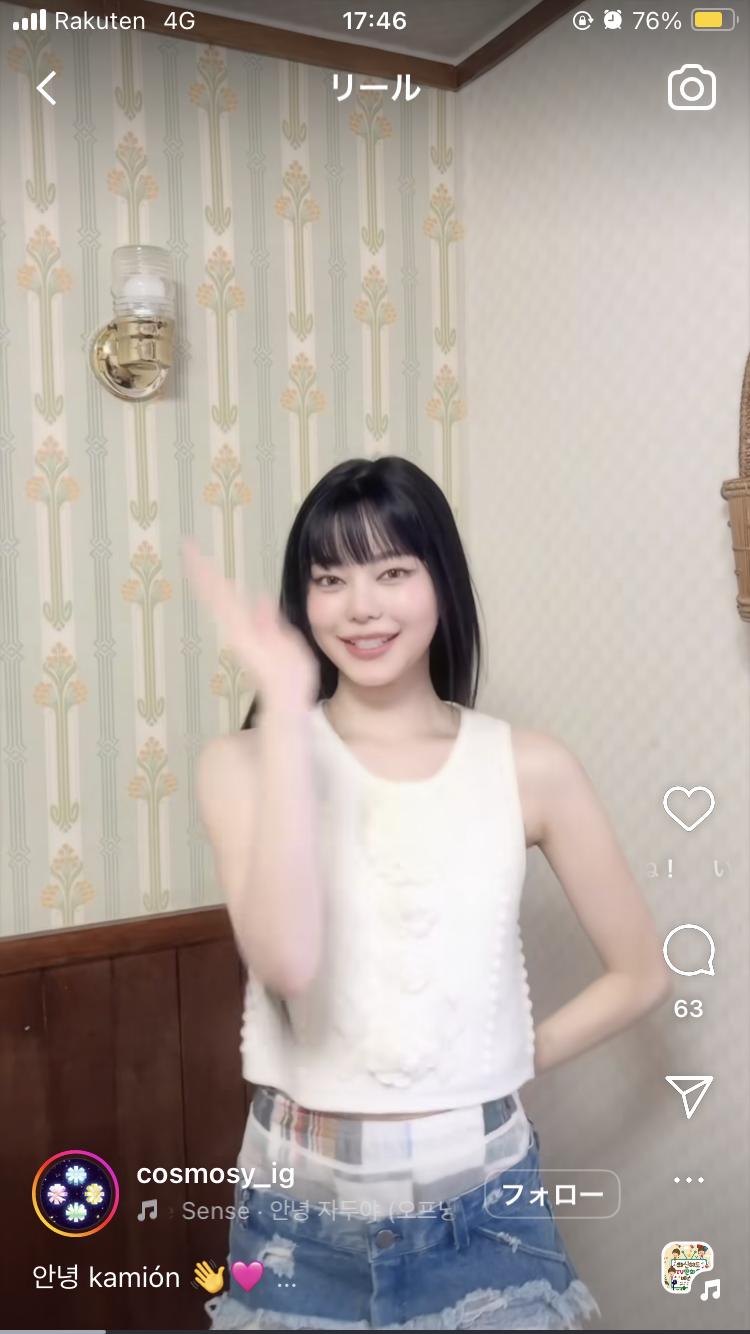
Task: Open the cosmosy_ig profile picture
Action: pos(76,1194)
